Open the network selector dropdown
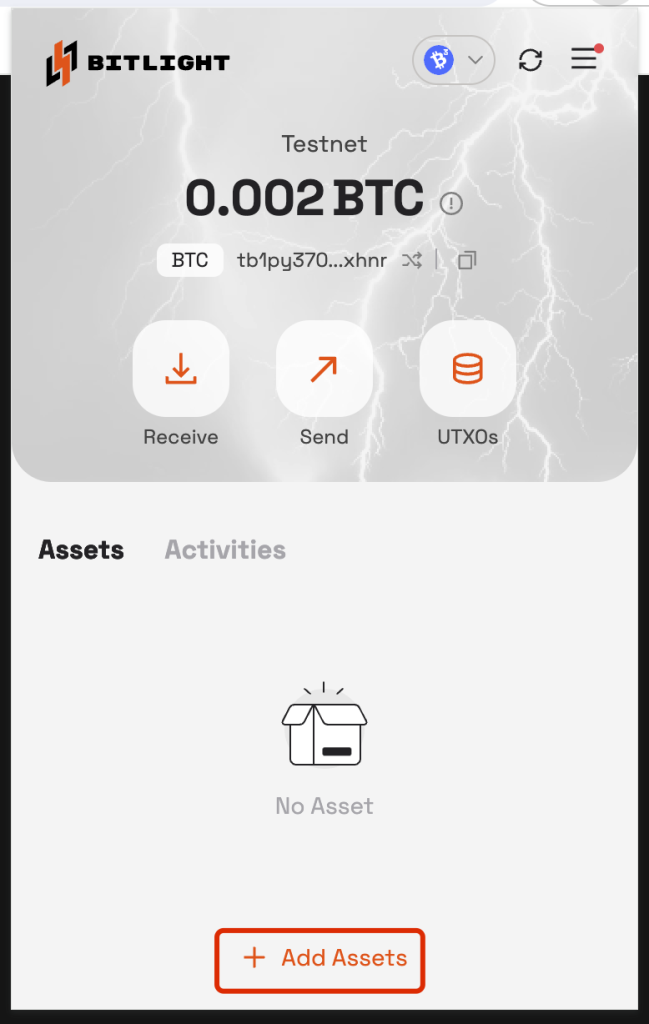Viewport: 649px width, 1024px height. pyautogui.click(x=453, y=61)
